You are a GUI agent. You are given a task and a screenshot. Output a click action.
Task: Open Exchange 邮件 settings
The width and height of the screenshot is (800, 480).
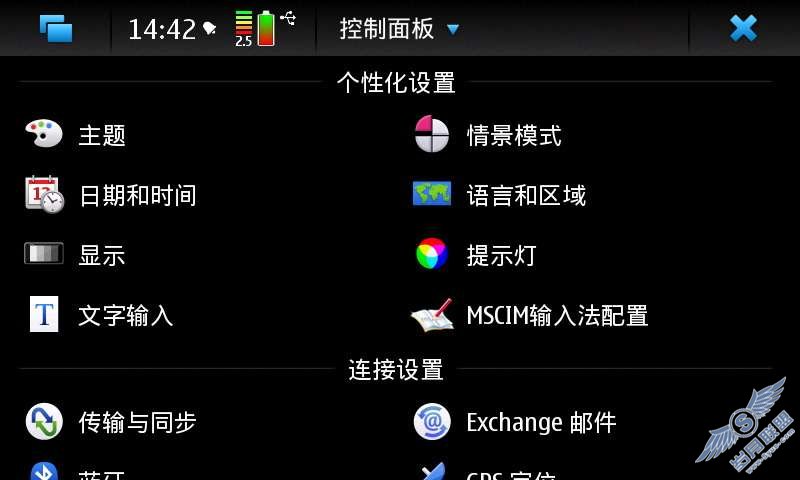[x=540, y=422]
